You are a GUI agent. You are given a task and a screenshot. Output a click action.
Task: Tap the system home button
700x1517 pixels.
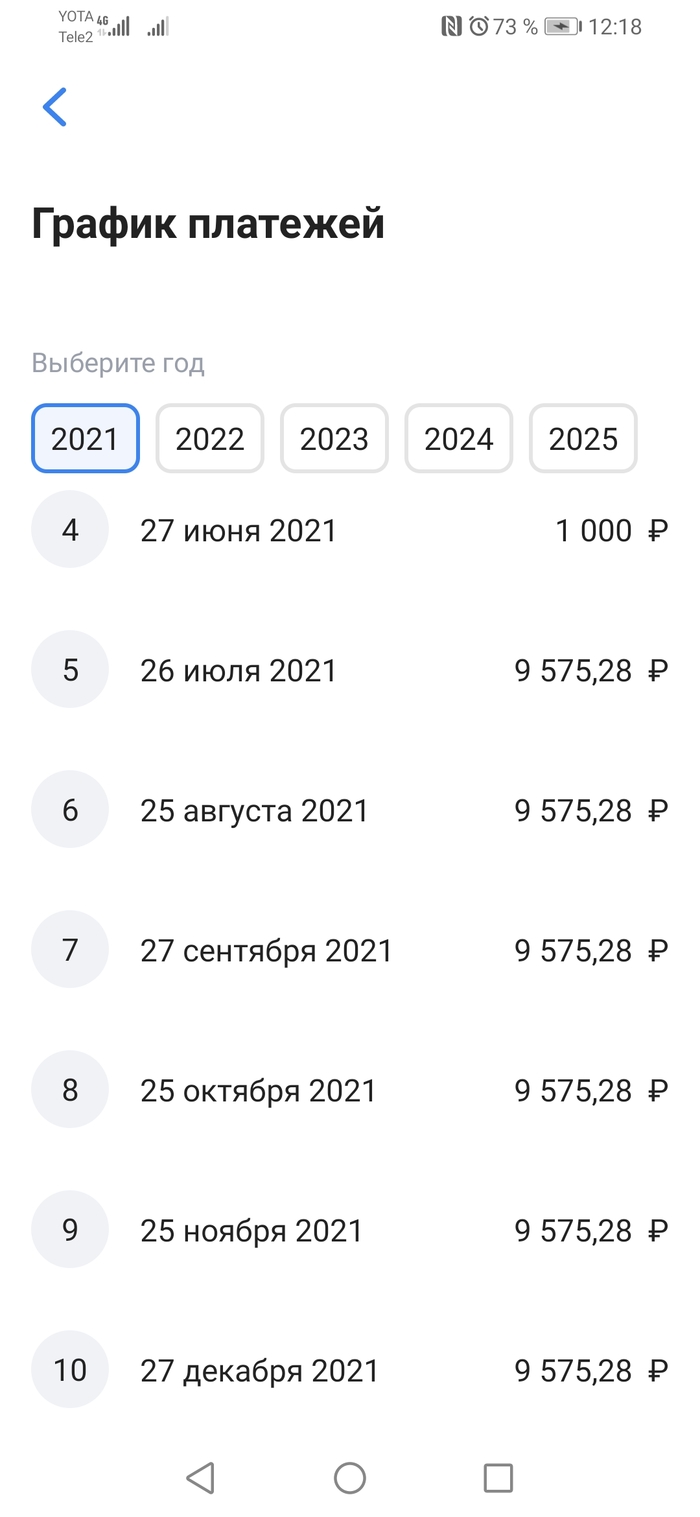(x=350, y=1477)
